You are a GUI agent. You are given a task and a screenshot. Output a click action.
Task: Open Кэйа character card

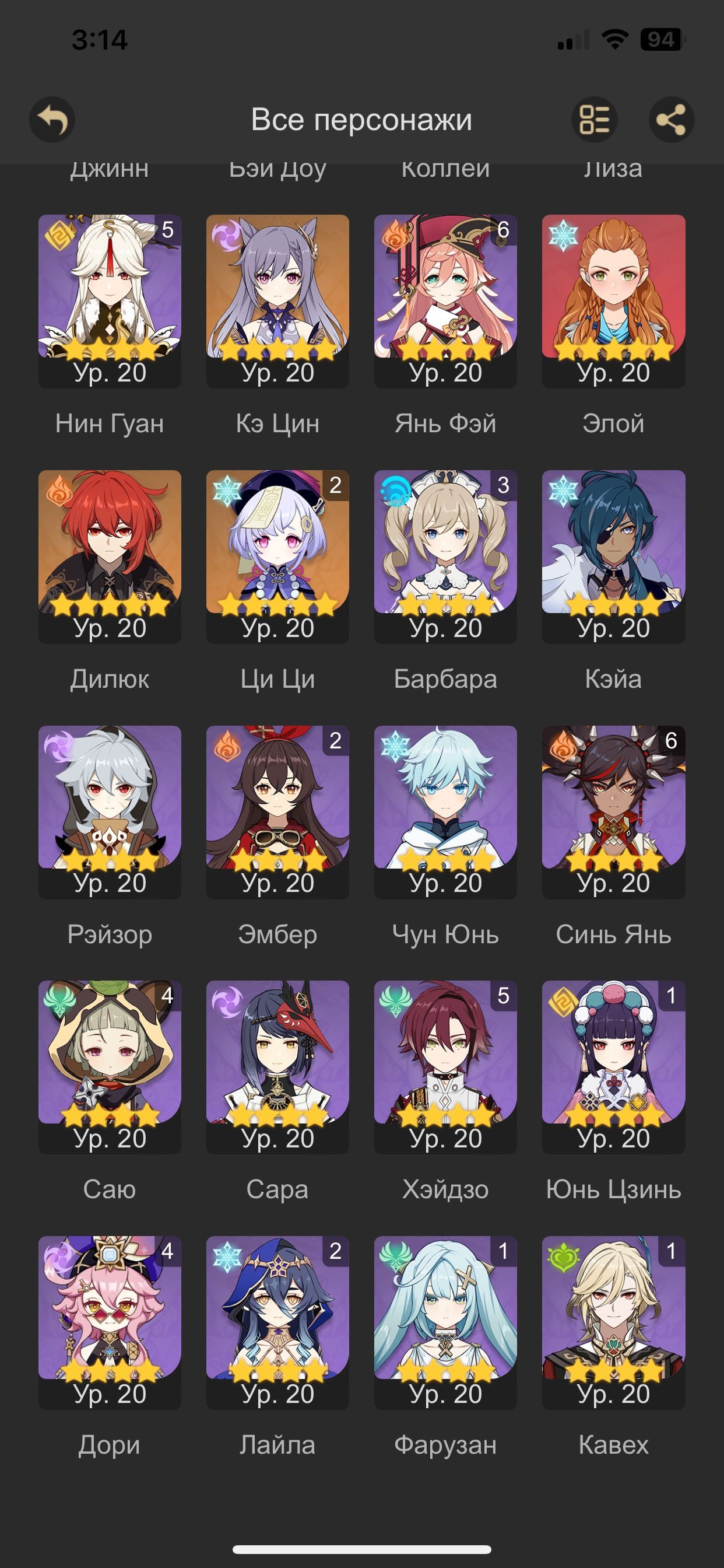[x=613, y=556]
